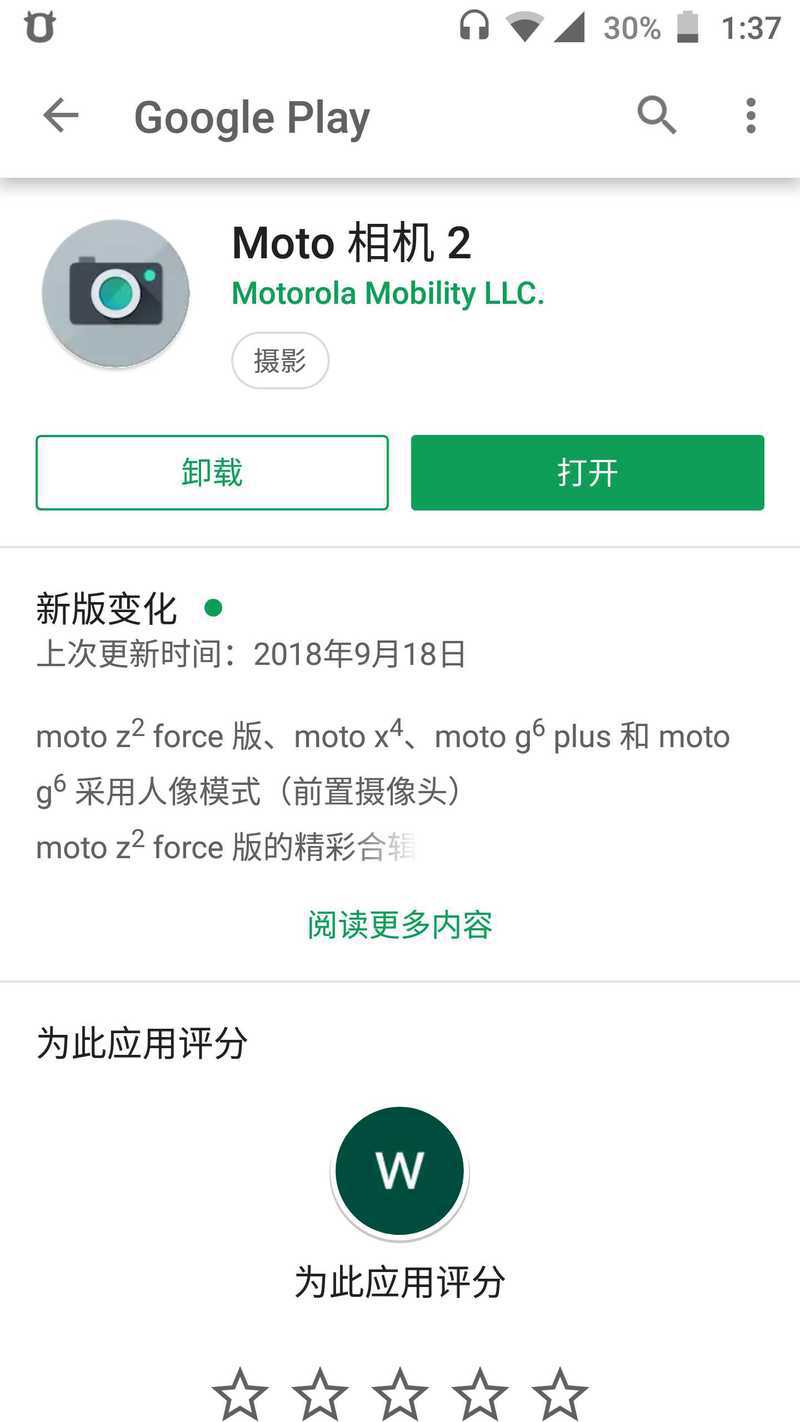Viewport: 800px width, 1422px height.
Task: Rate the app four stars
Action: (x=480, y=1393)
